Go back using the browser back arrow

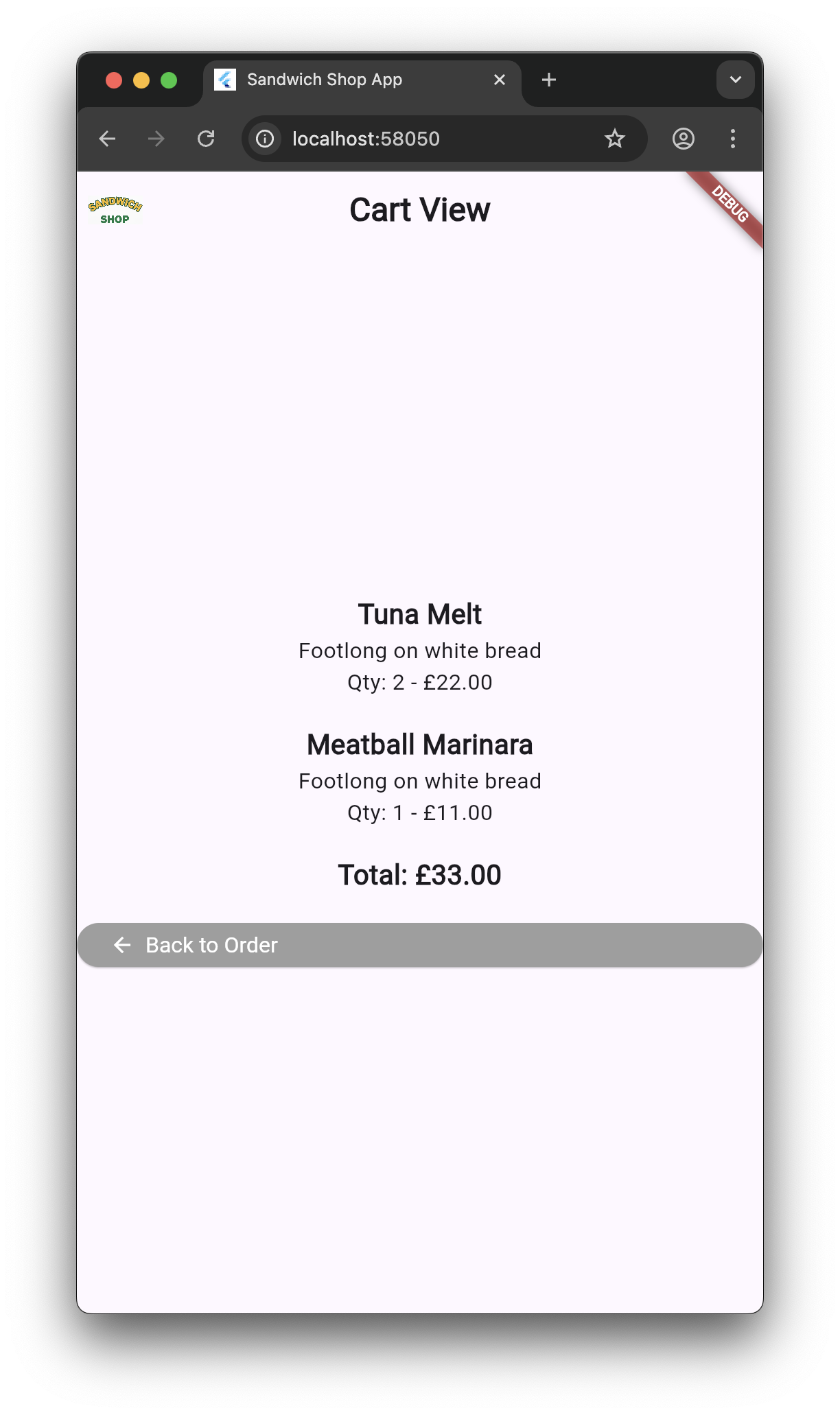tap(108, 139)
